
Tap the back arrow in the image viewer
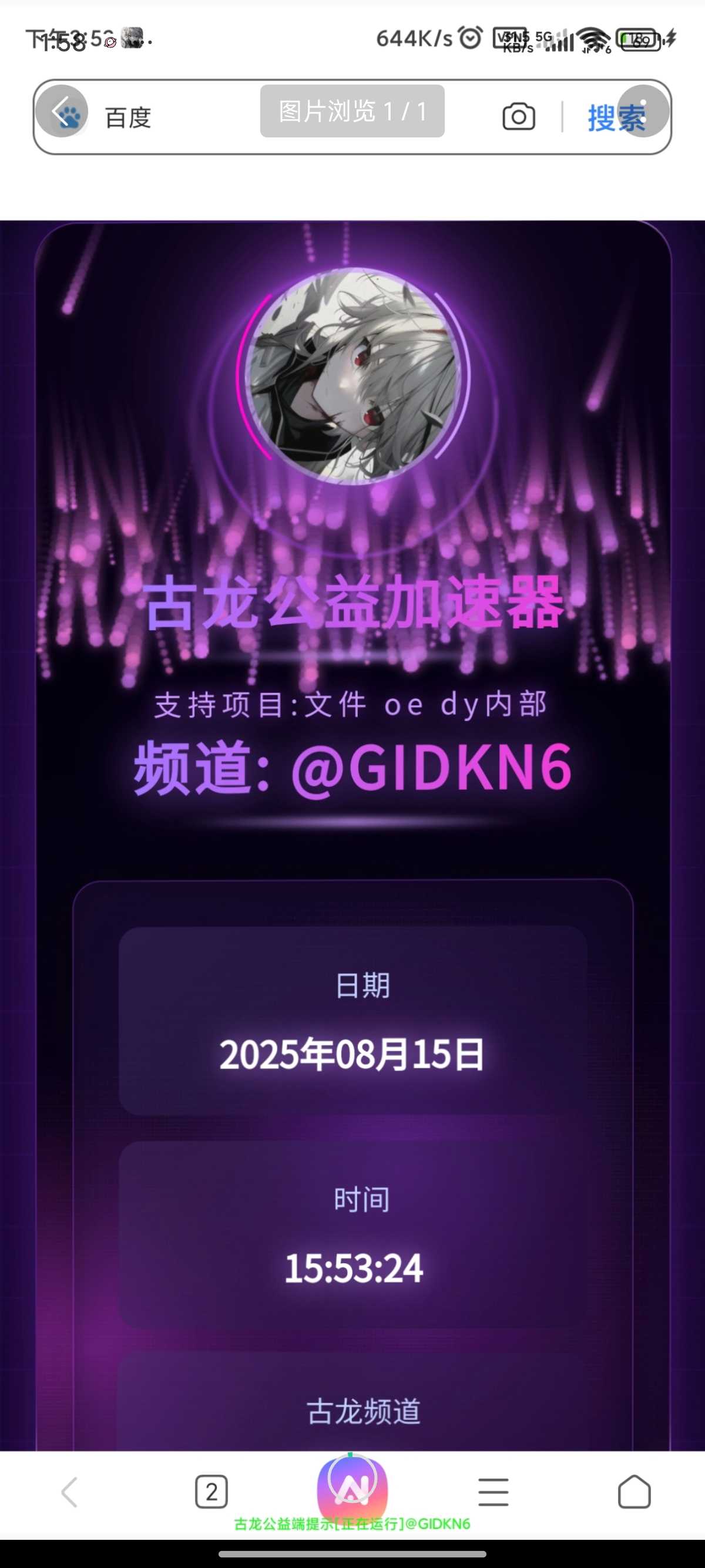[x=62, y=112]
